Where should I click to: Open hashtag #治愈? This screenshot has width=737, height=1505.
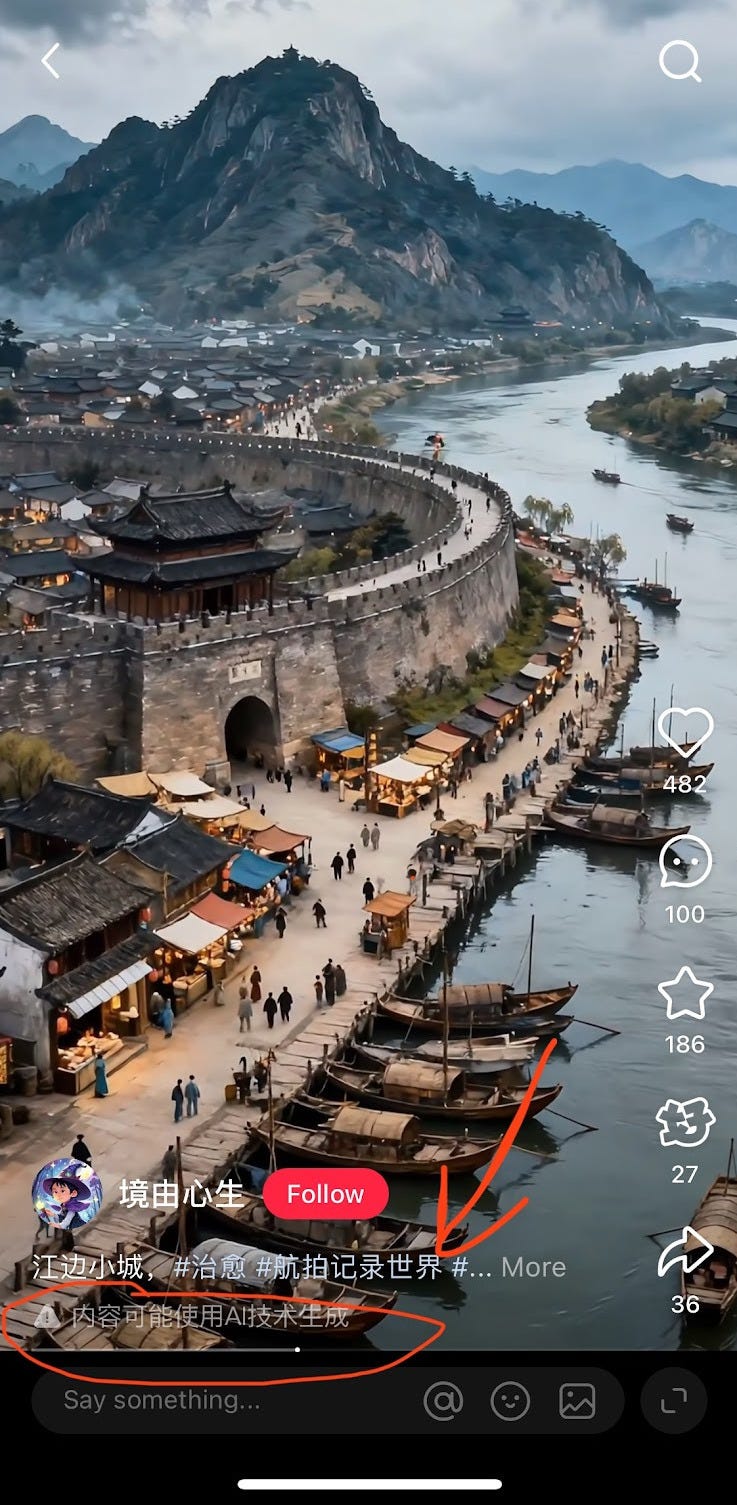tap(211, 1267)
